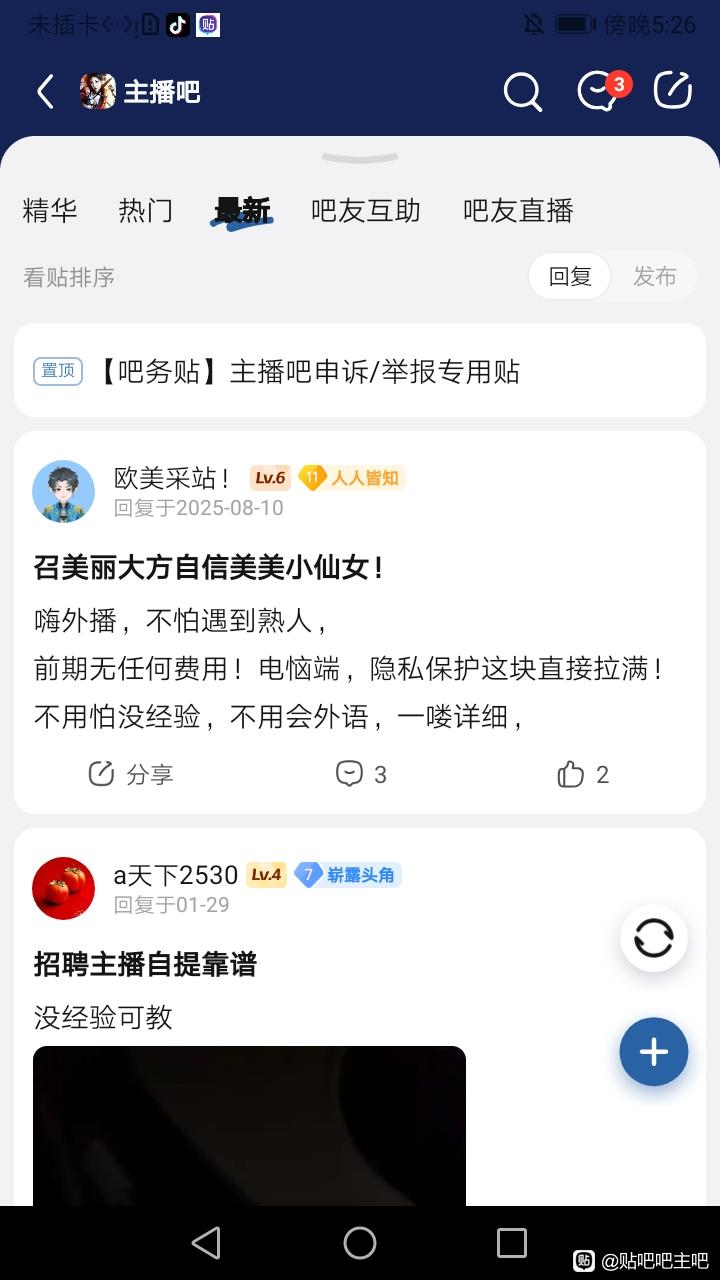720x1280 pixels.
Task: Open the 吧友互助 tab
Action: tap(366, 211)
